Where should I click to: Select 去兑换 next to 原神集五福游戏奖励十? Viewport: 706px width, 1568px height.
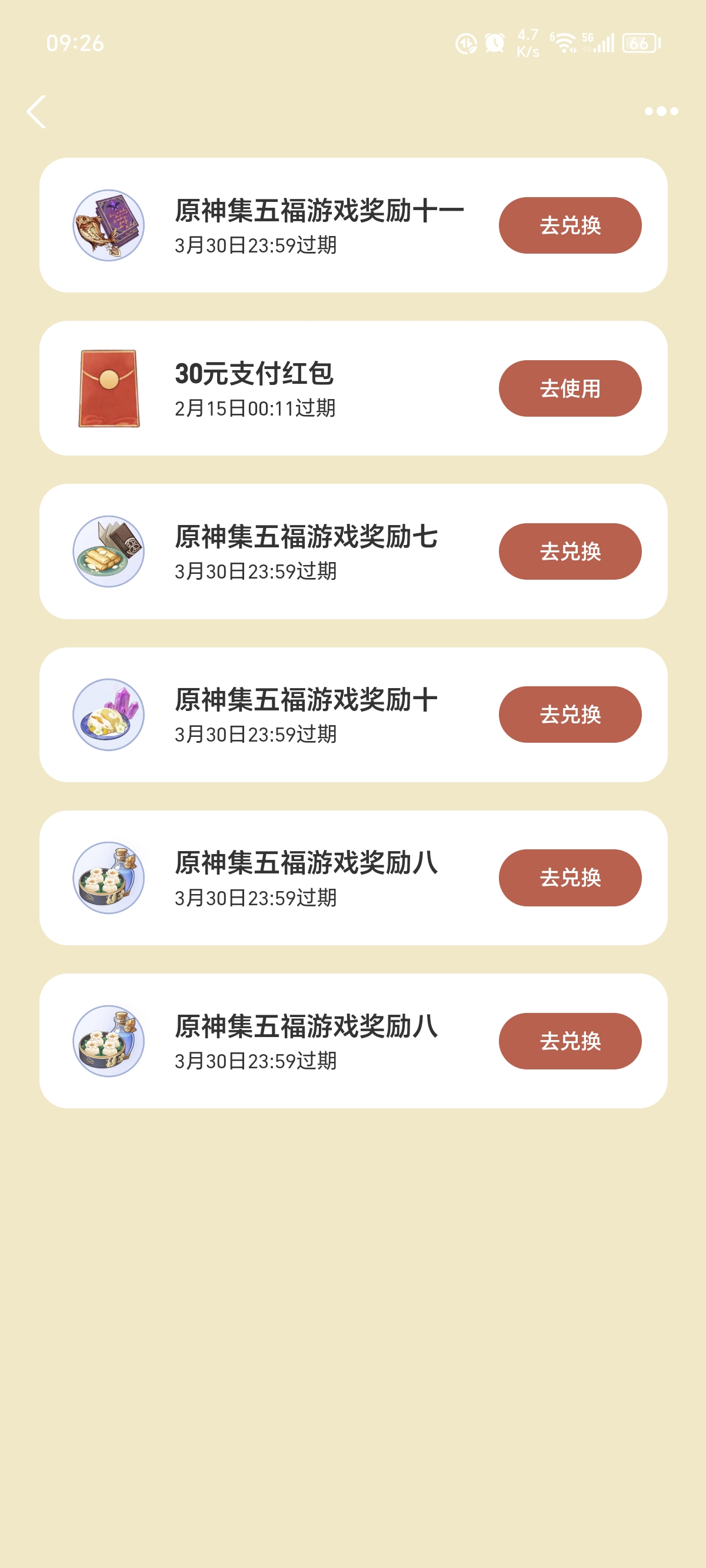point(570,715)
